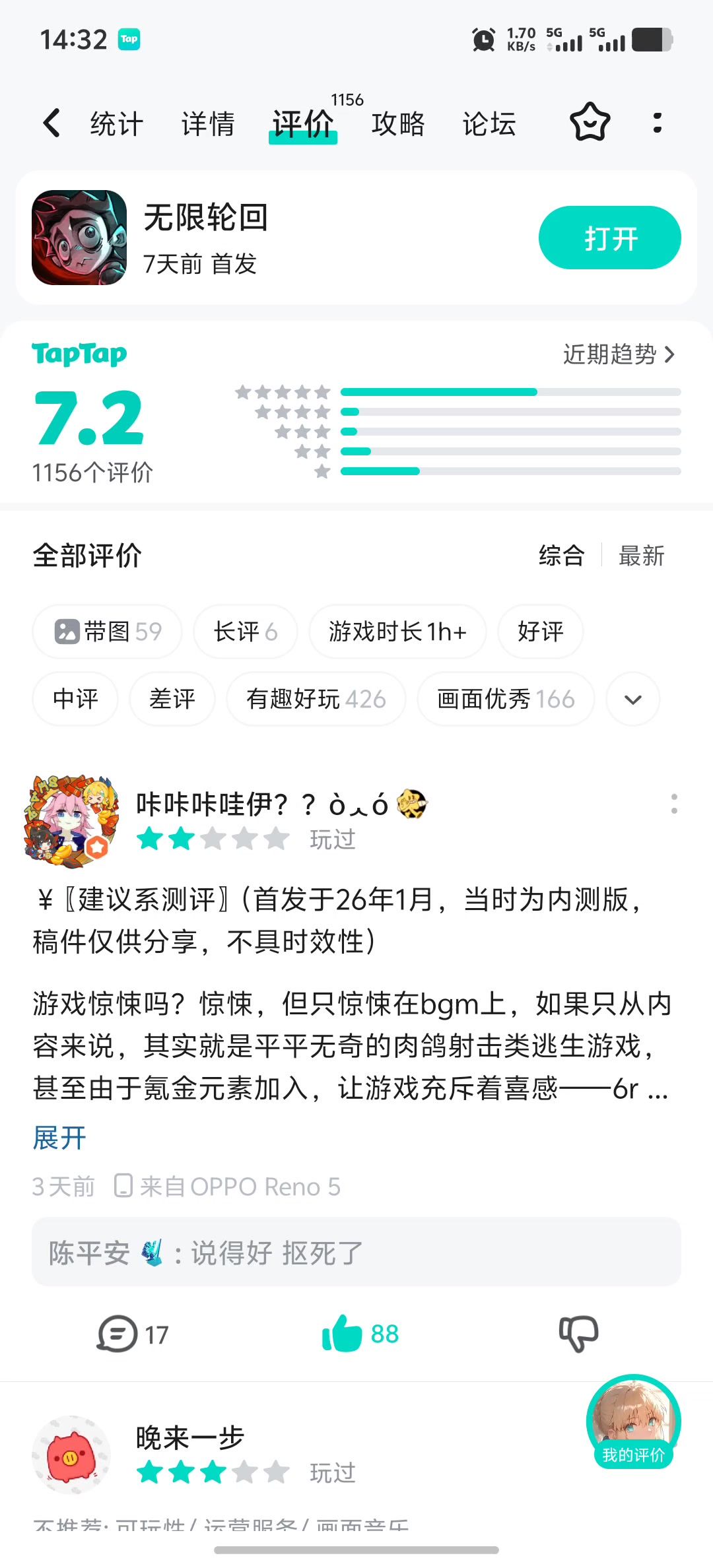Like the review by 咔咔咔哇伊
713x1568 pixels.
click(343, 1334)
